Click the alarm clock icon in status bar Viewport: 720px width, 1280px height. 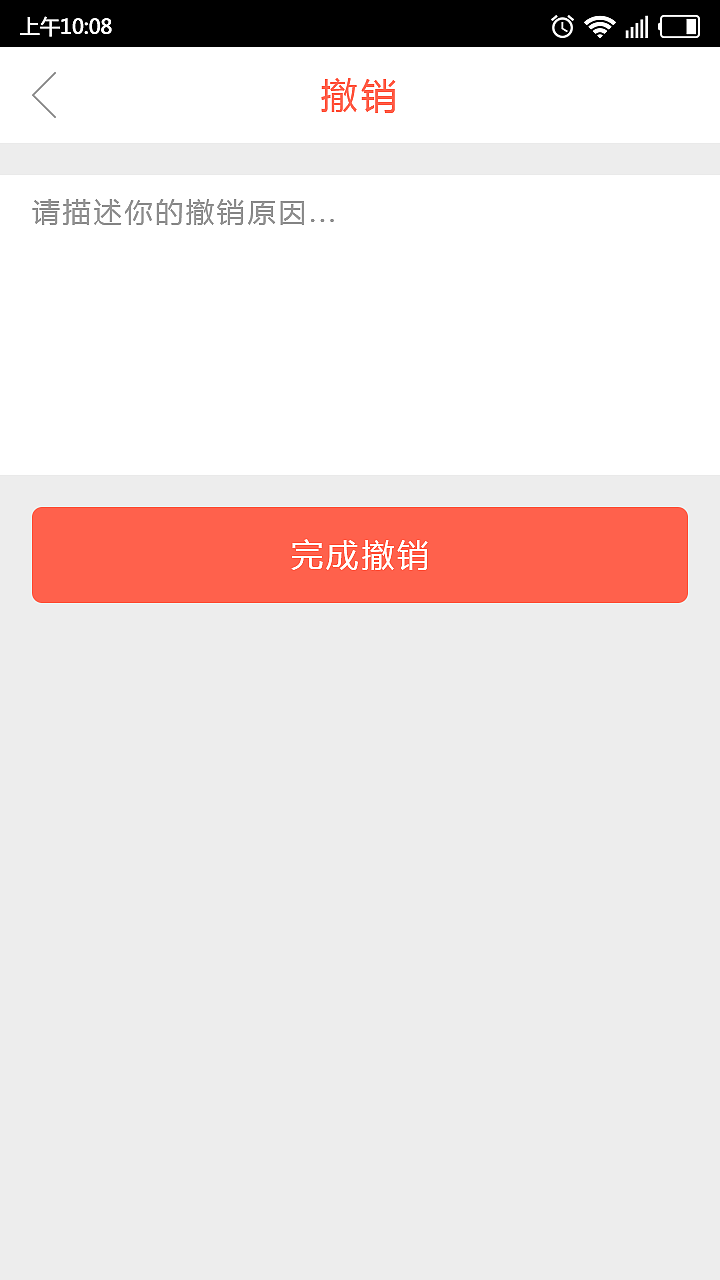click(x=561, y=25)
